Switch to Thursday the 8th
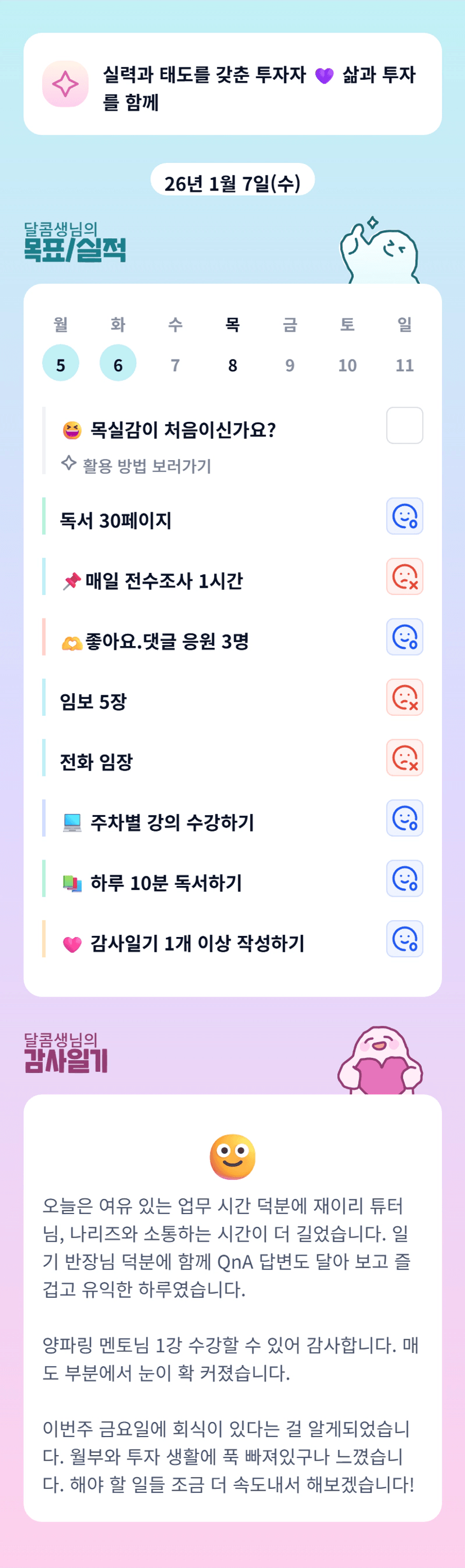 232,365
